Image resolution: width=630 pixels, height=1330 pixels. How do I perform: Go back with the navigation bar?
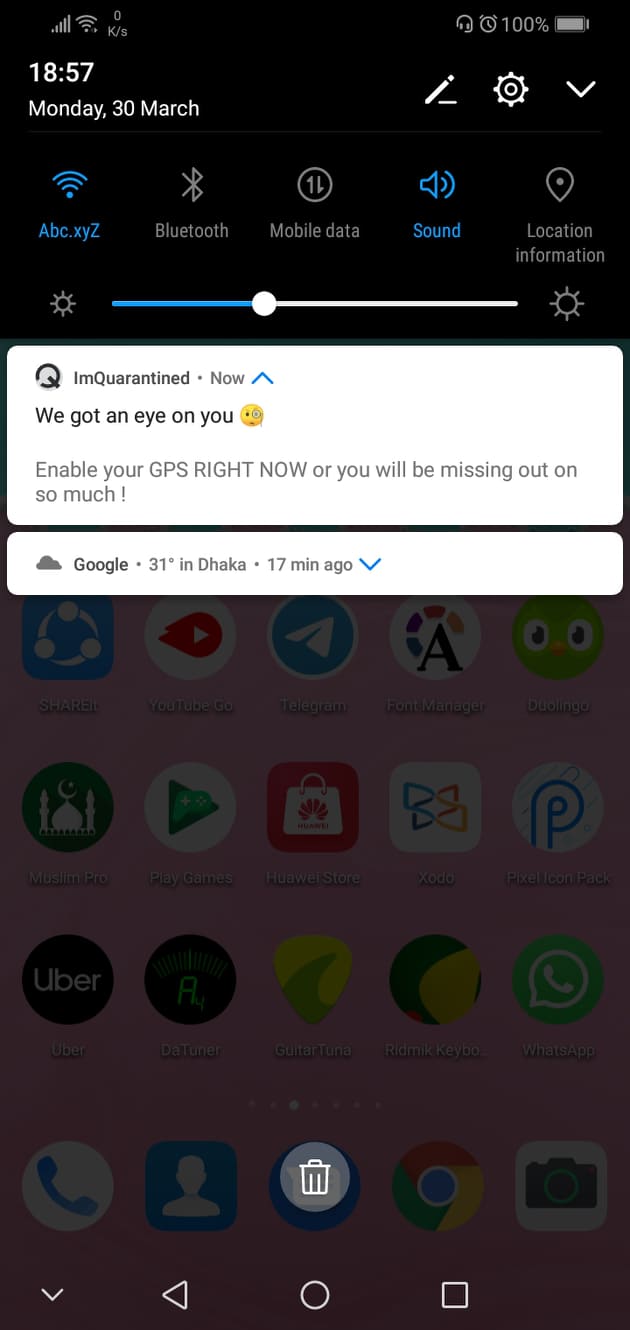coord(175,1295)
